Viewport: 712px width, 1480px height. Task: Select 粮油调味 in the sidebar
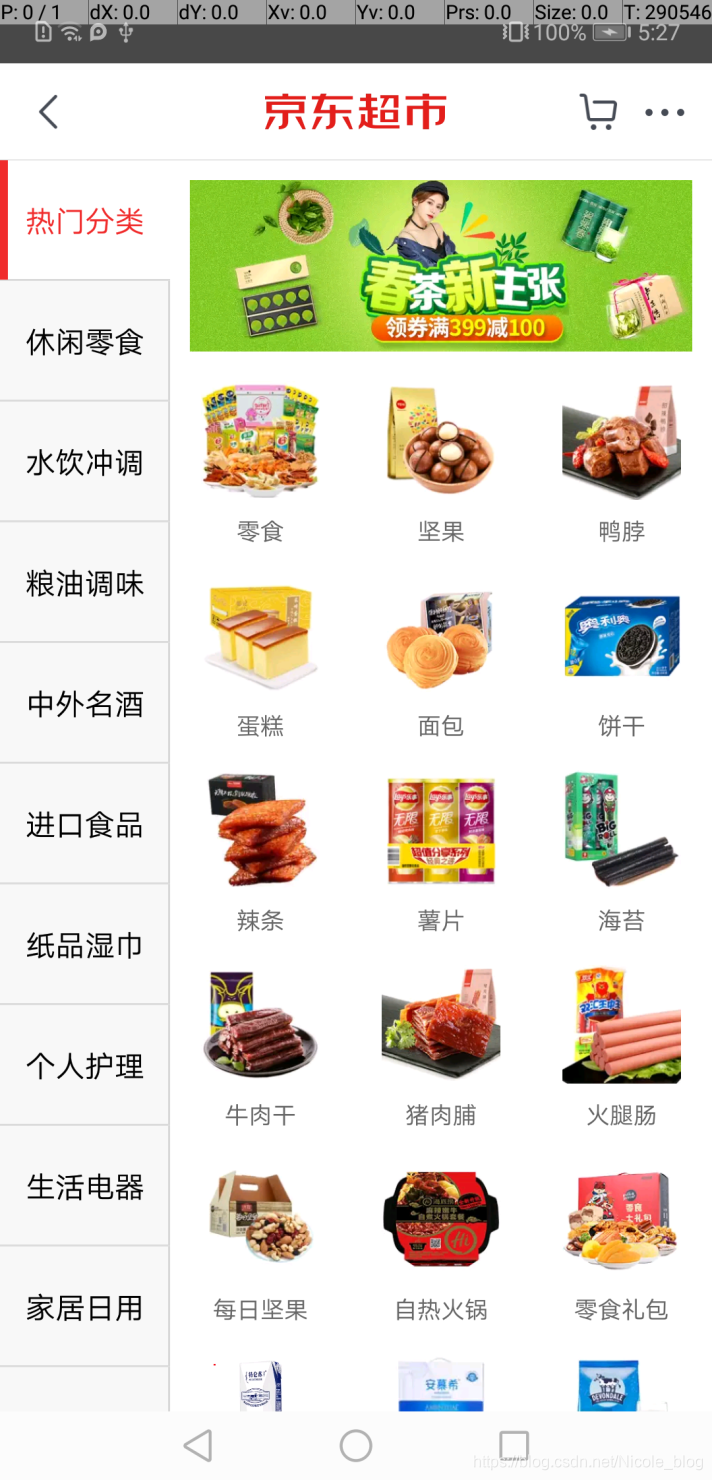tap(85, 583)
